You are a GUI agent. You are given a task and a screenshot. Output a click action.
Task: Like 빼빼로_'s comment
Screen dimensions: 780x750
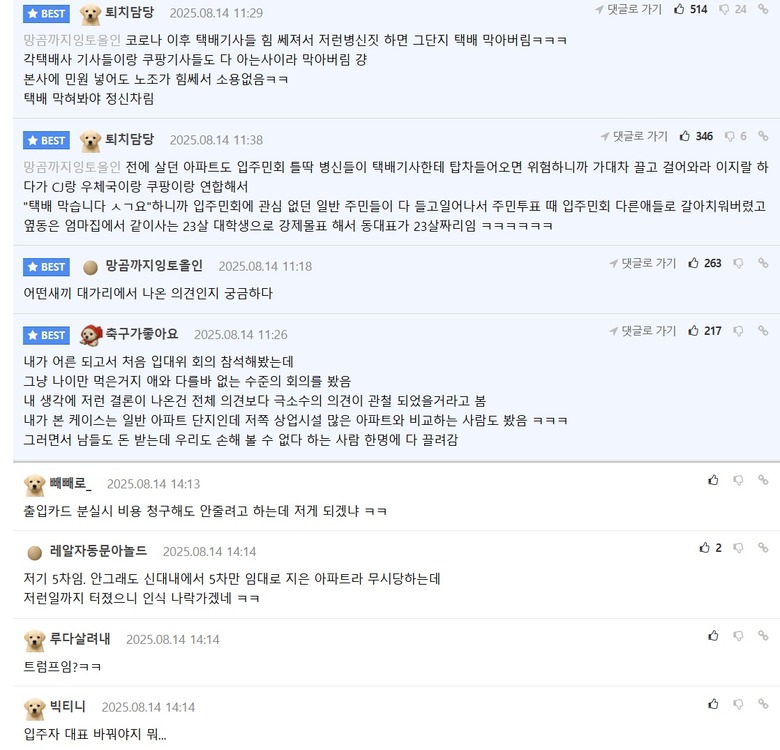click(x=713, y=480)
